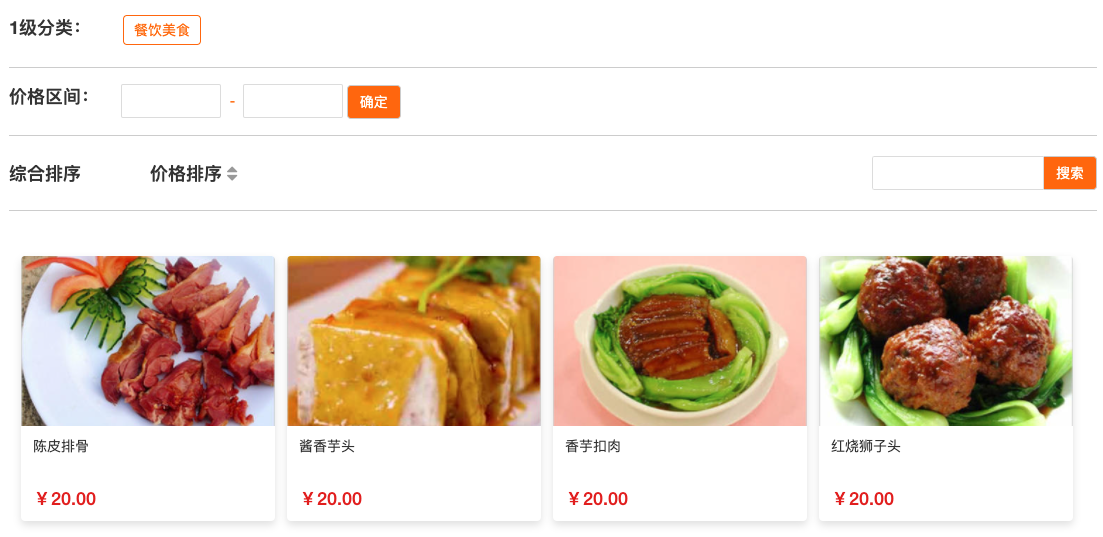Sort by 综合排序
1103x537 pixels.
point(45,174)
